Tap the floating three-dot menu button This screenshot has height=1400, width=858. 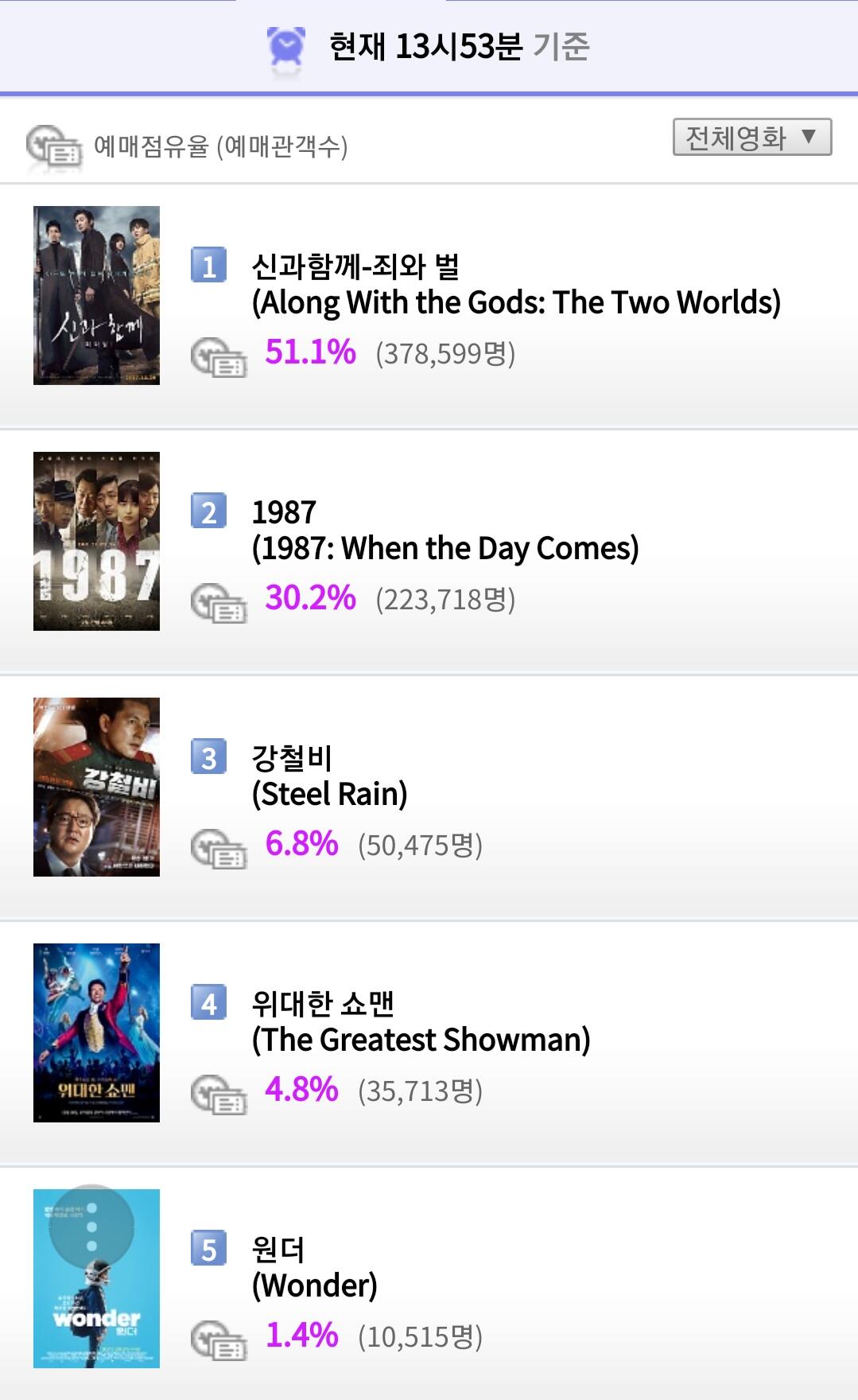pyautogui.click(x=91, y=1227)
